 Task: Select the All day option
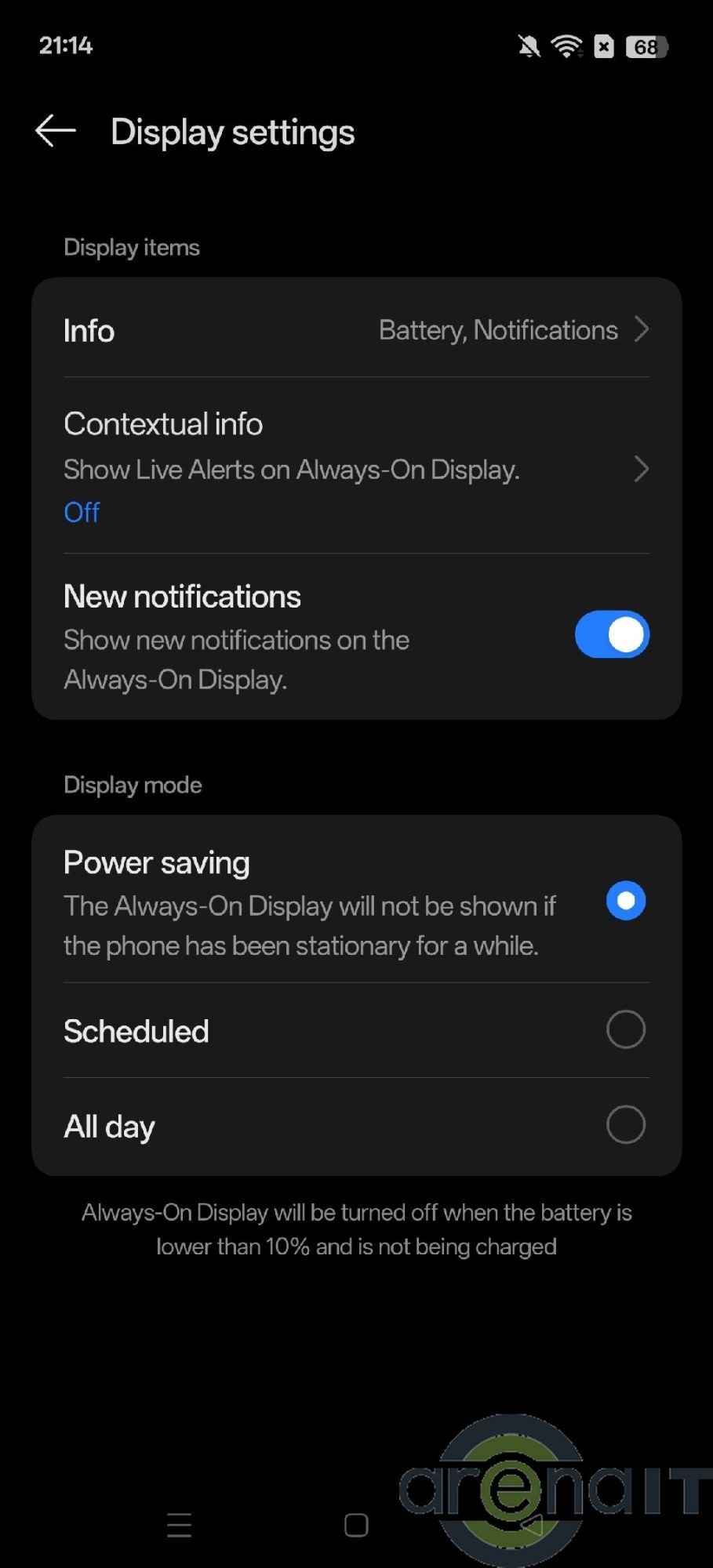(625, 1125)
